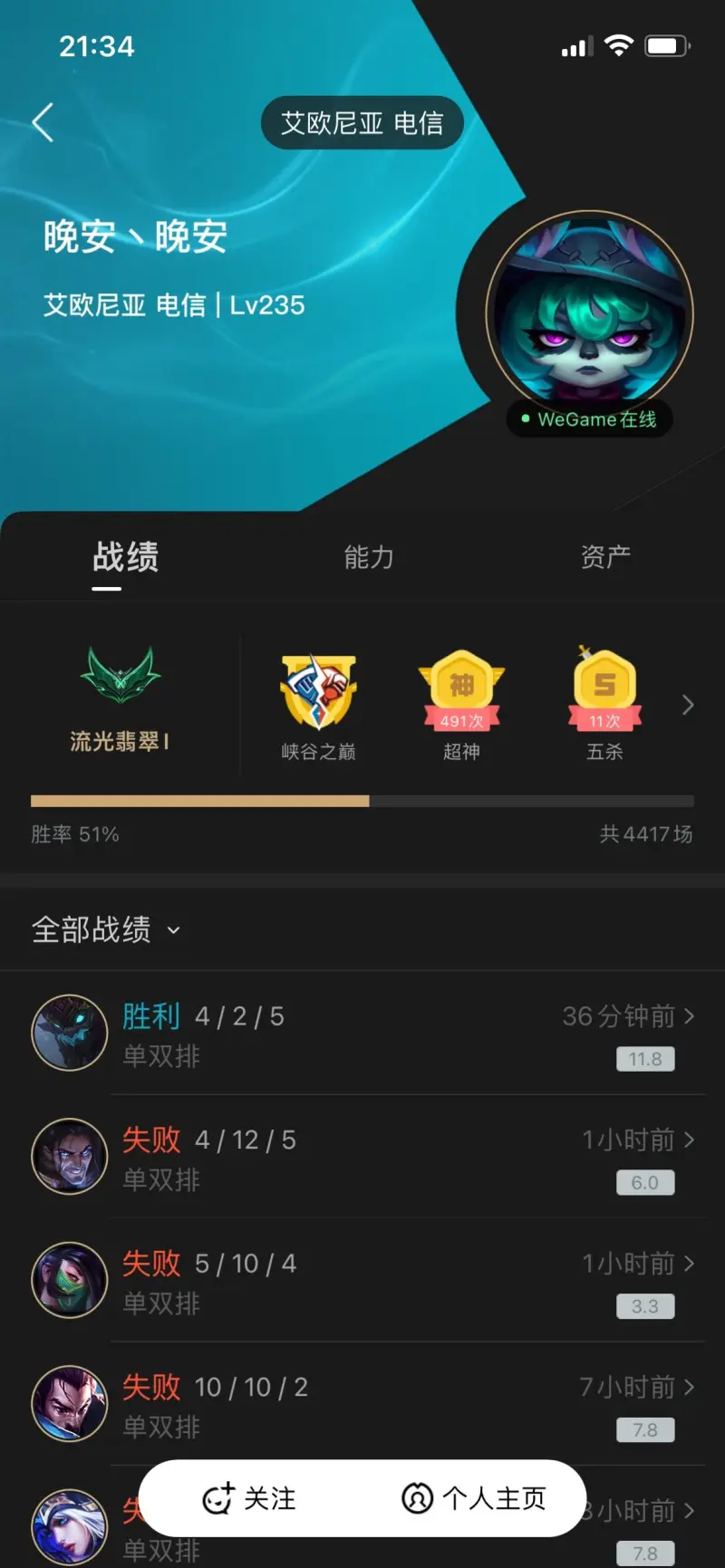The image size is (725, 1568).
Task: Expand achievements with the right chevron
Action: [688, 705]
